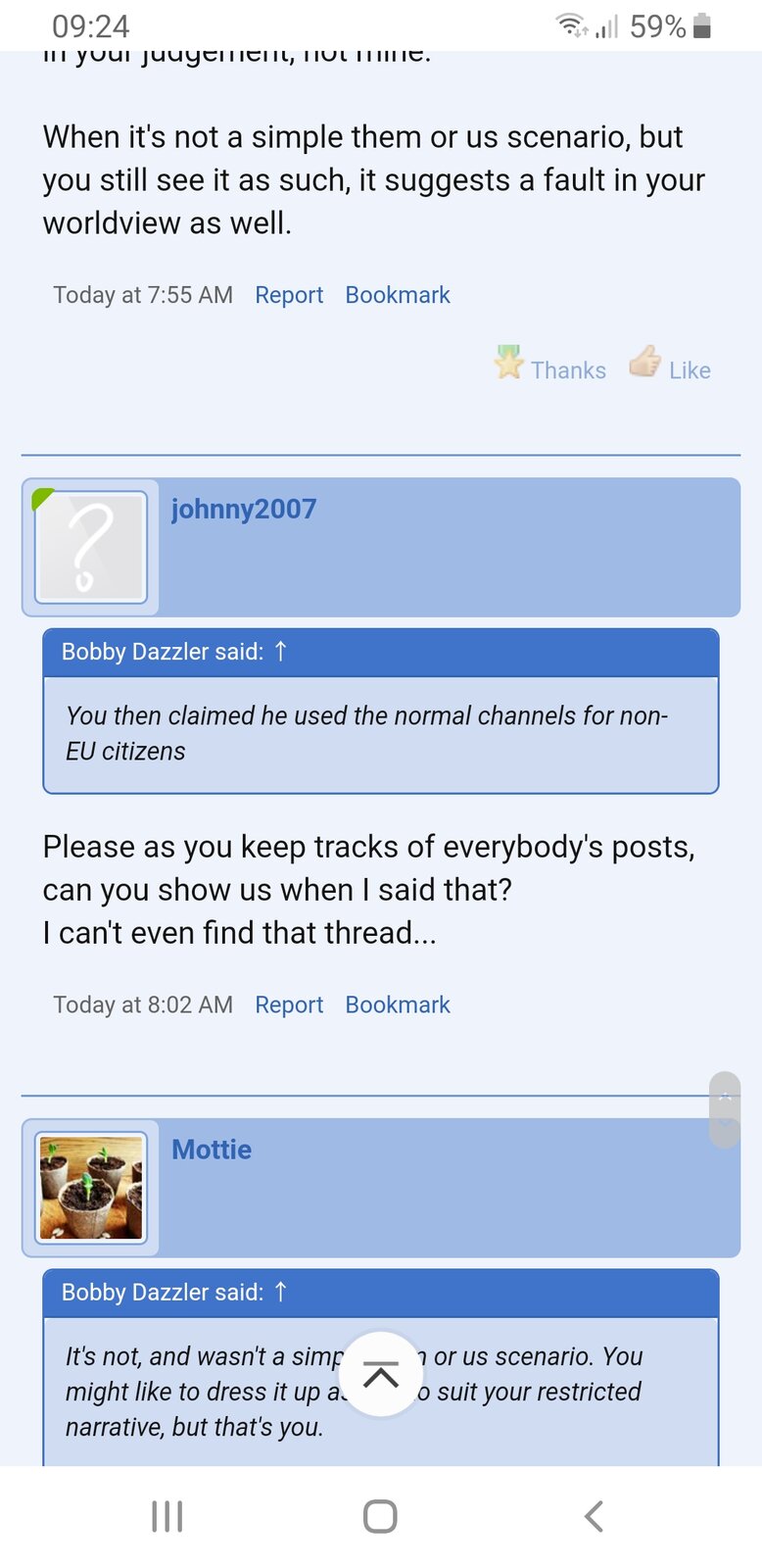762x1568 pixels.
Task: Bookmark the post from 7:55 AM
Action: 398,295
